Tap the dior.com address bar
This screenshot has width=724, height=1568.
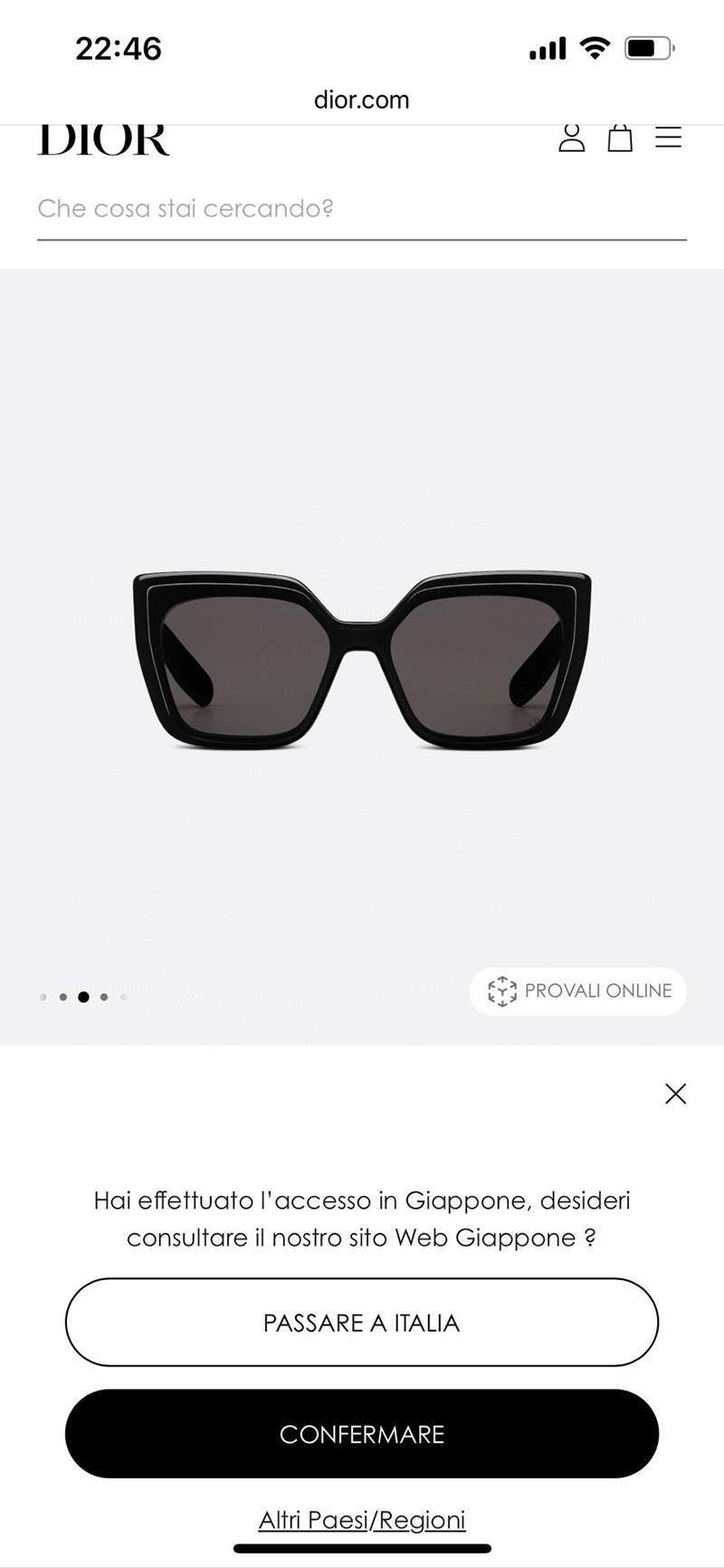tap(361, 100)
